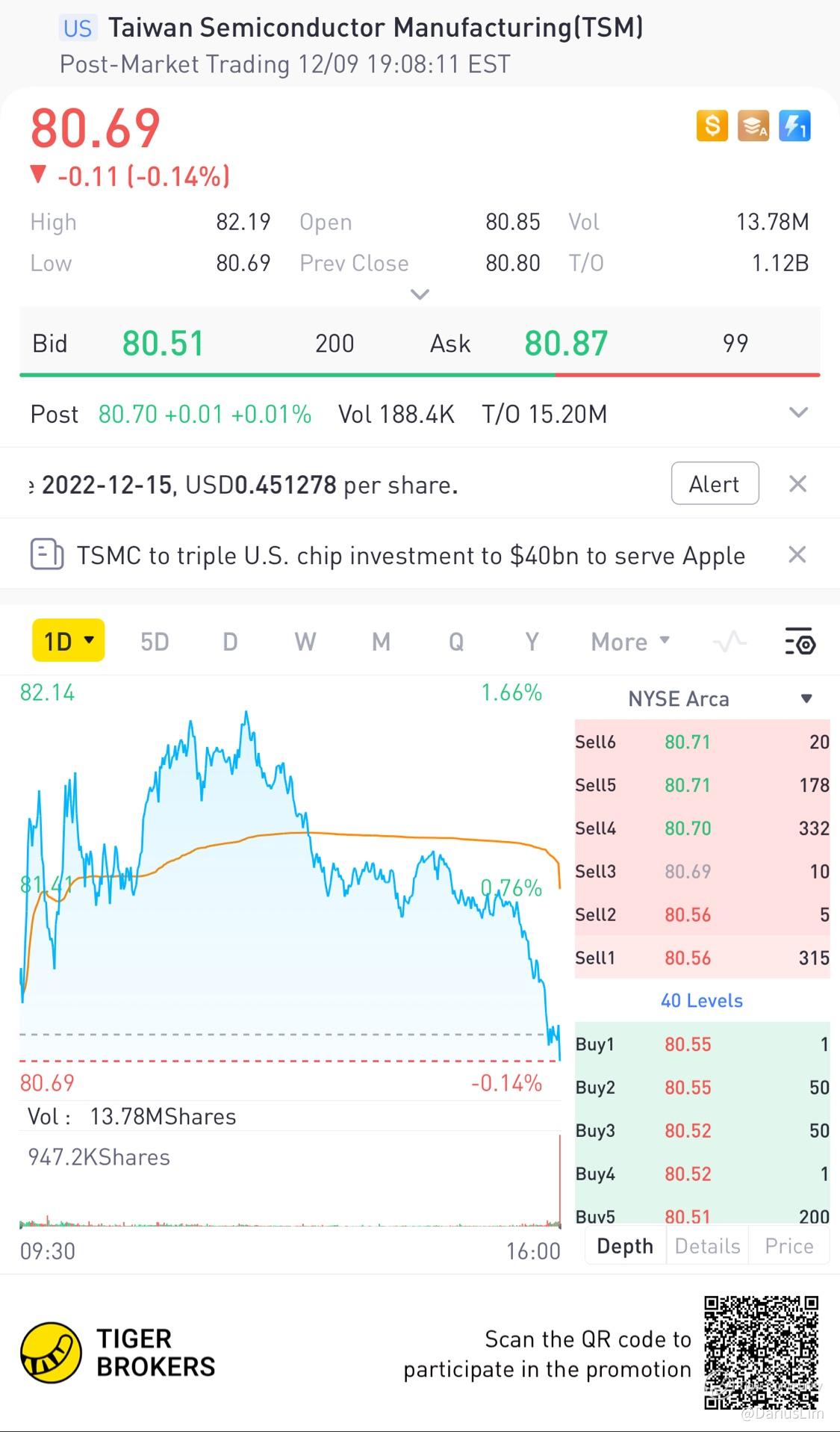Dismiss the dividend notice banner
This screenshot has width=840, height=1432.
(797, 484)
